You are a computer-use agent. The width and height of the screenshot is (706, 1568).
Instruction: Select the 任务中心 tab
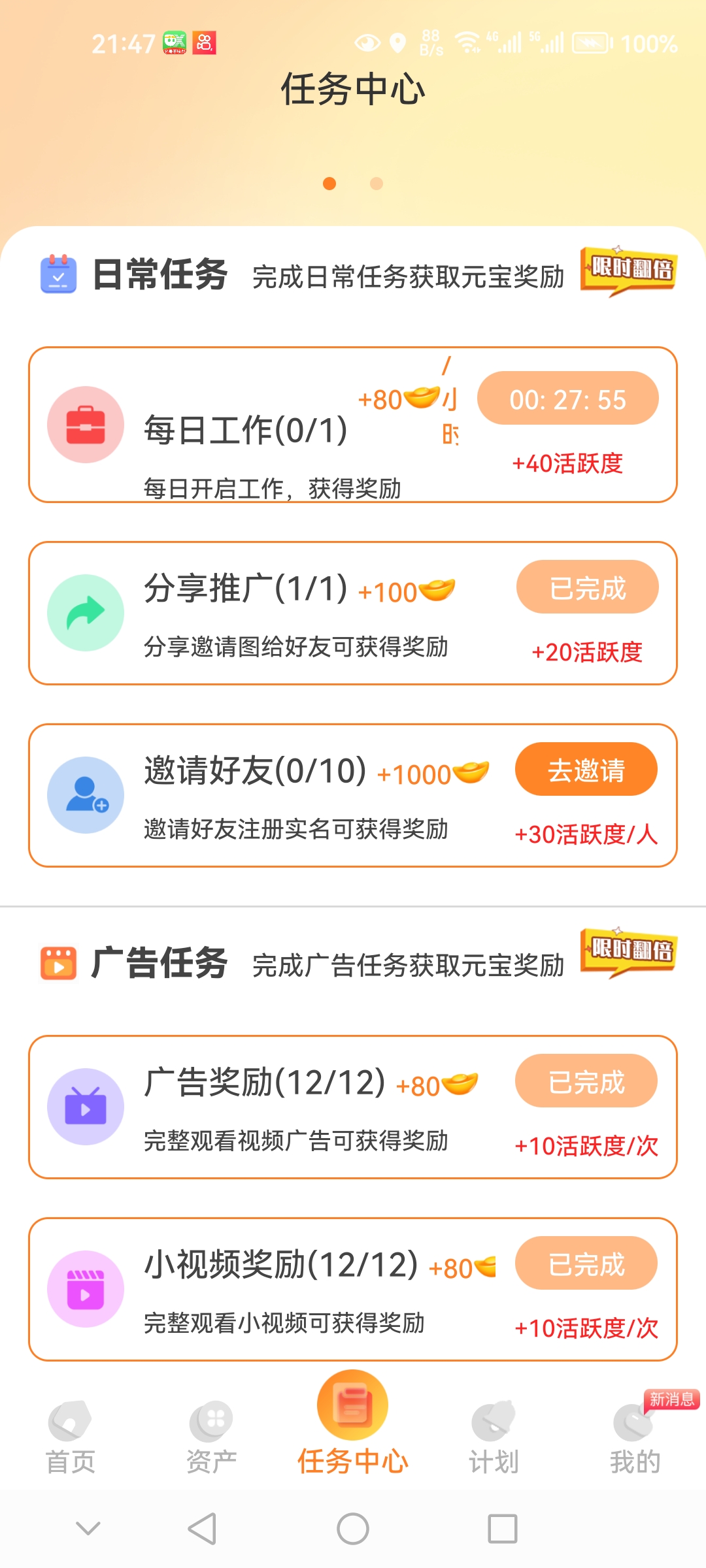click(353, 1424)
